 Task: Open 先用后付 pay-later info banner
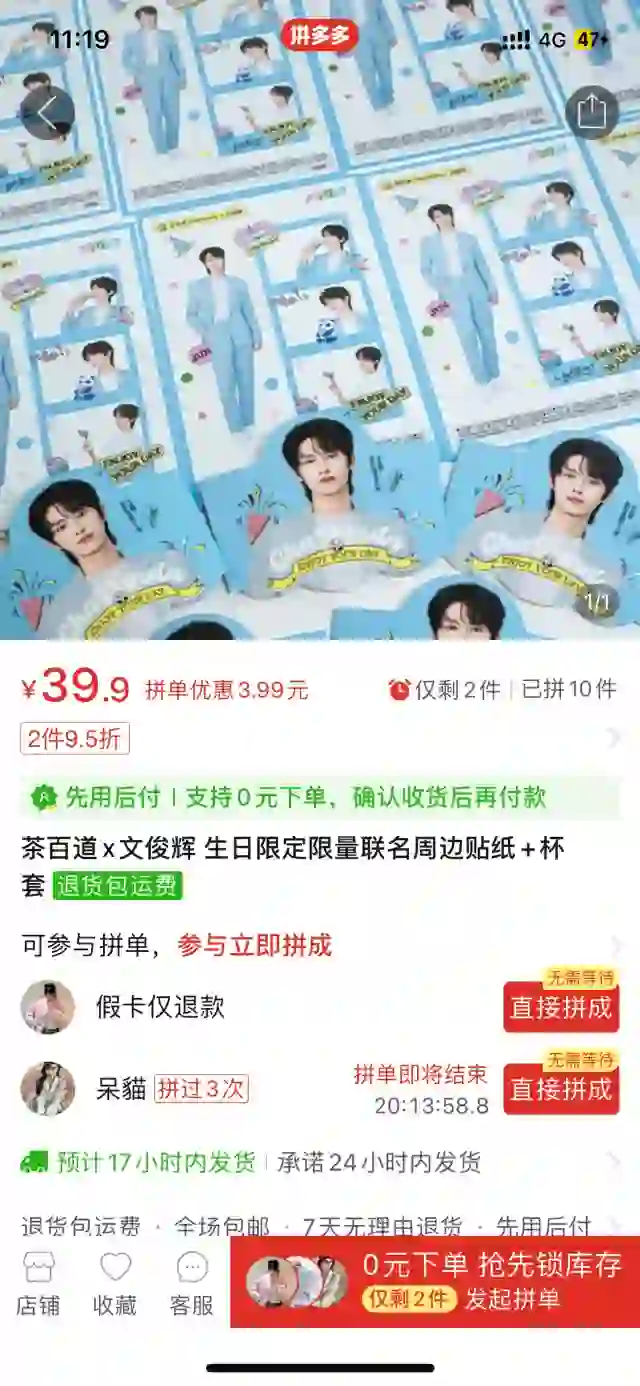pos(320,797)
